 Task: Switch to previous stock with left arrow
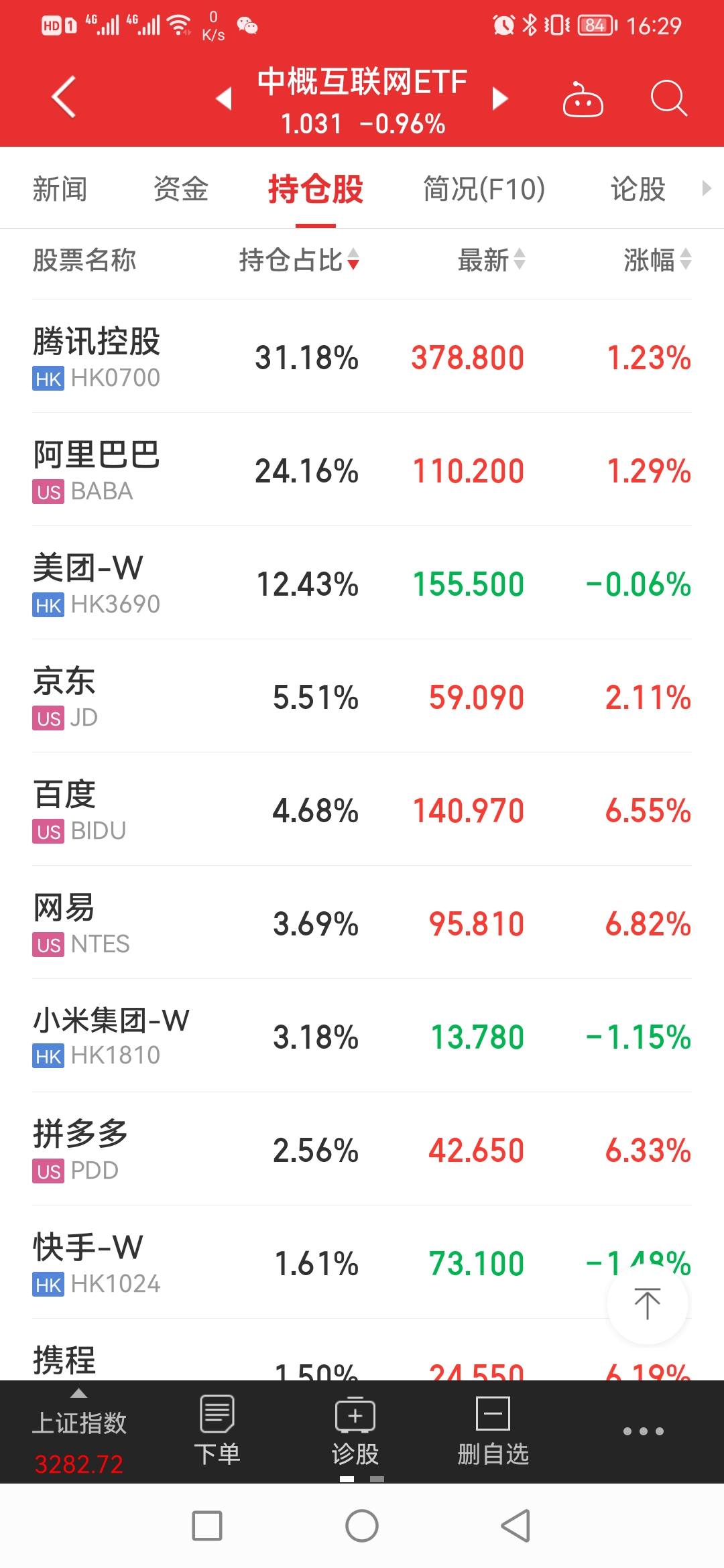(x=224, y=98)
